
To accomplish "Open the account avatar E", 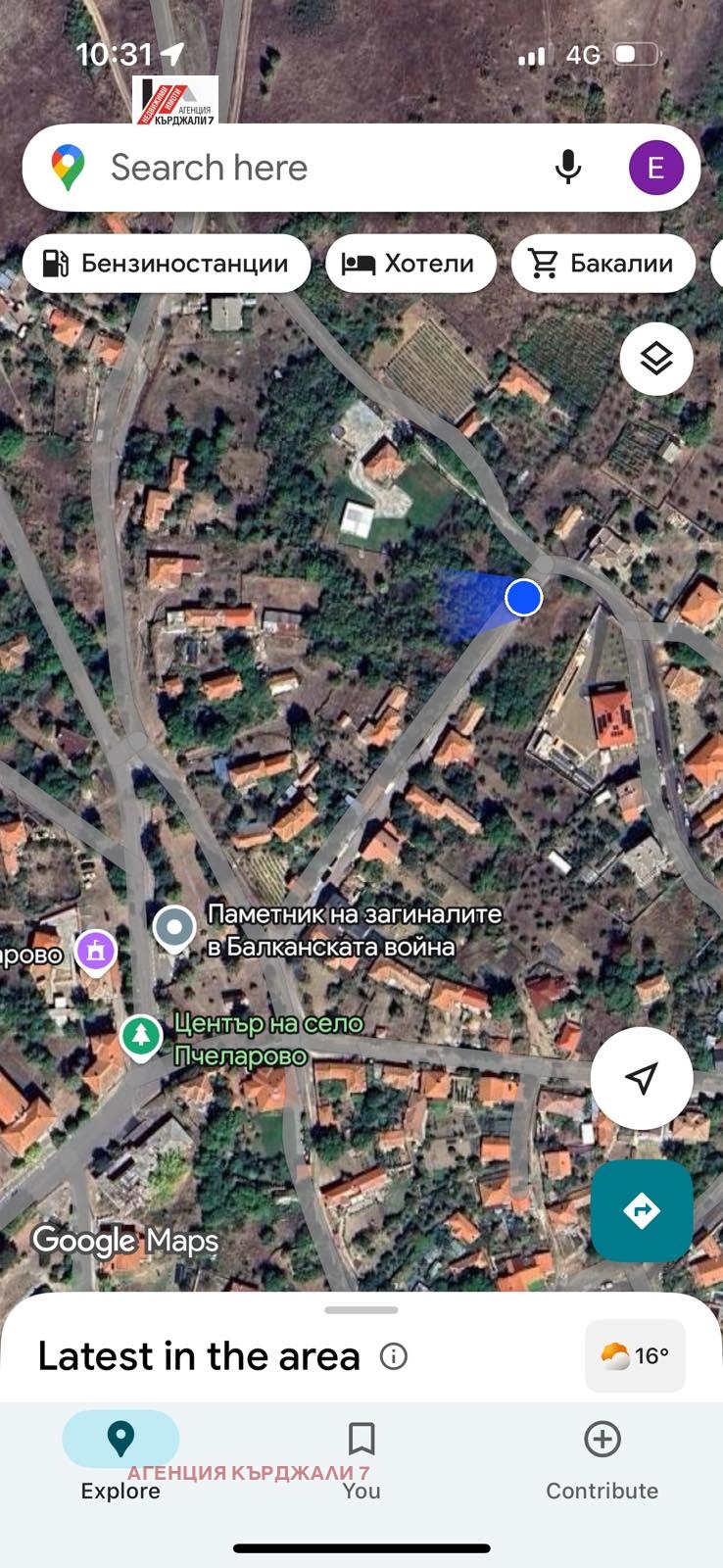I will pyautogui.click(x=655, y=167).
